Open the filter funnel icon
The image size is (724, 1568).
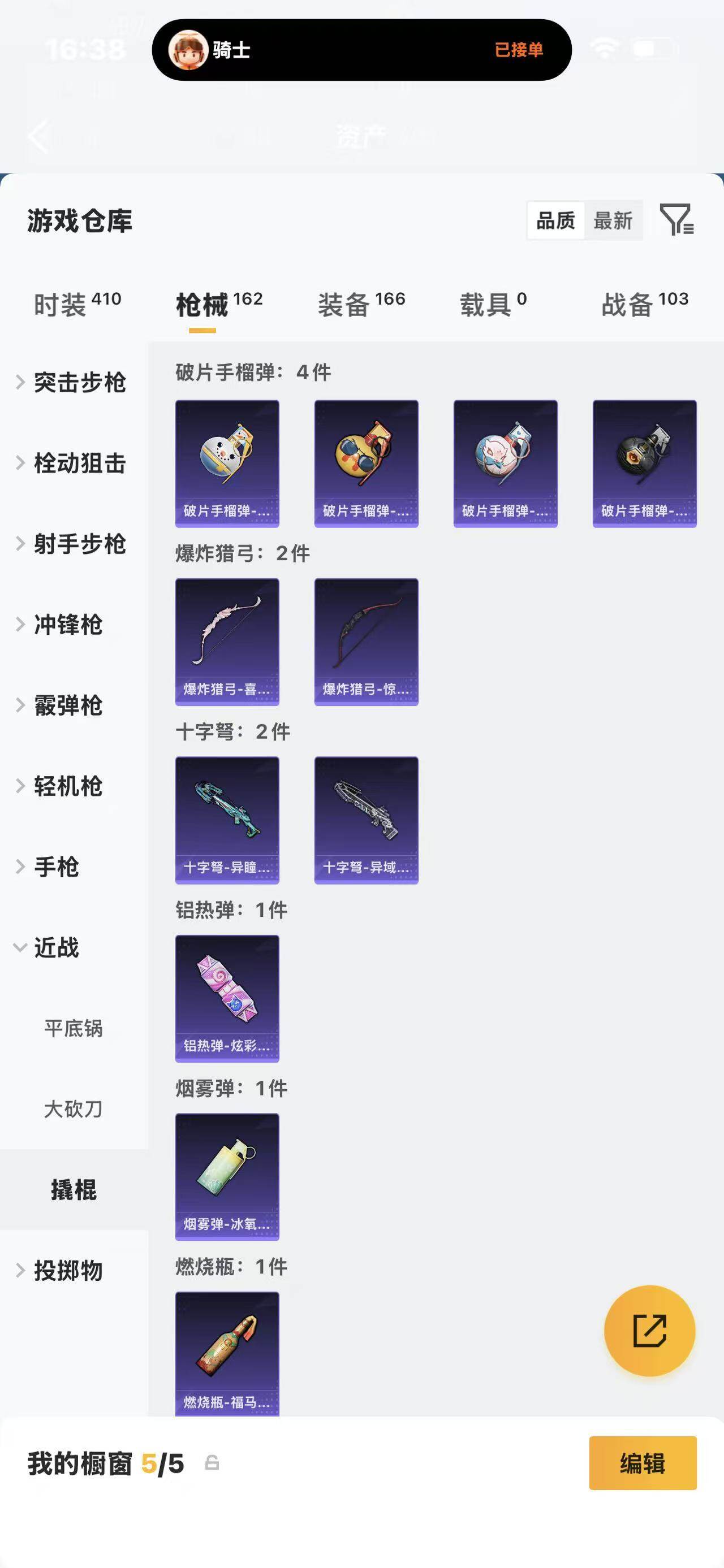[x=676, y=220]
